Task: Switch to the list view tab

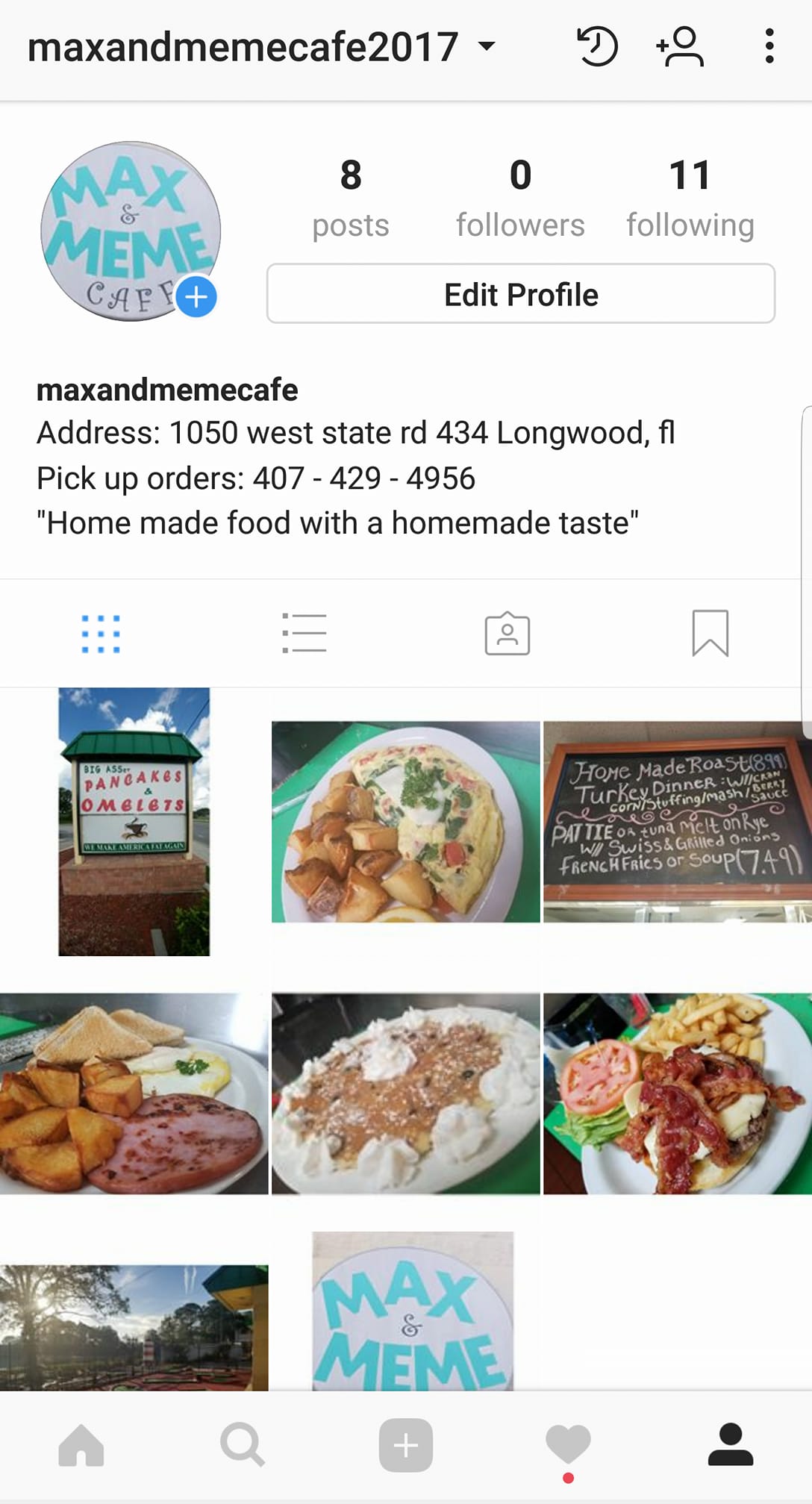Action: pyautogui.click(x=304, y=633)
